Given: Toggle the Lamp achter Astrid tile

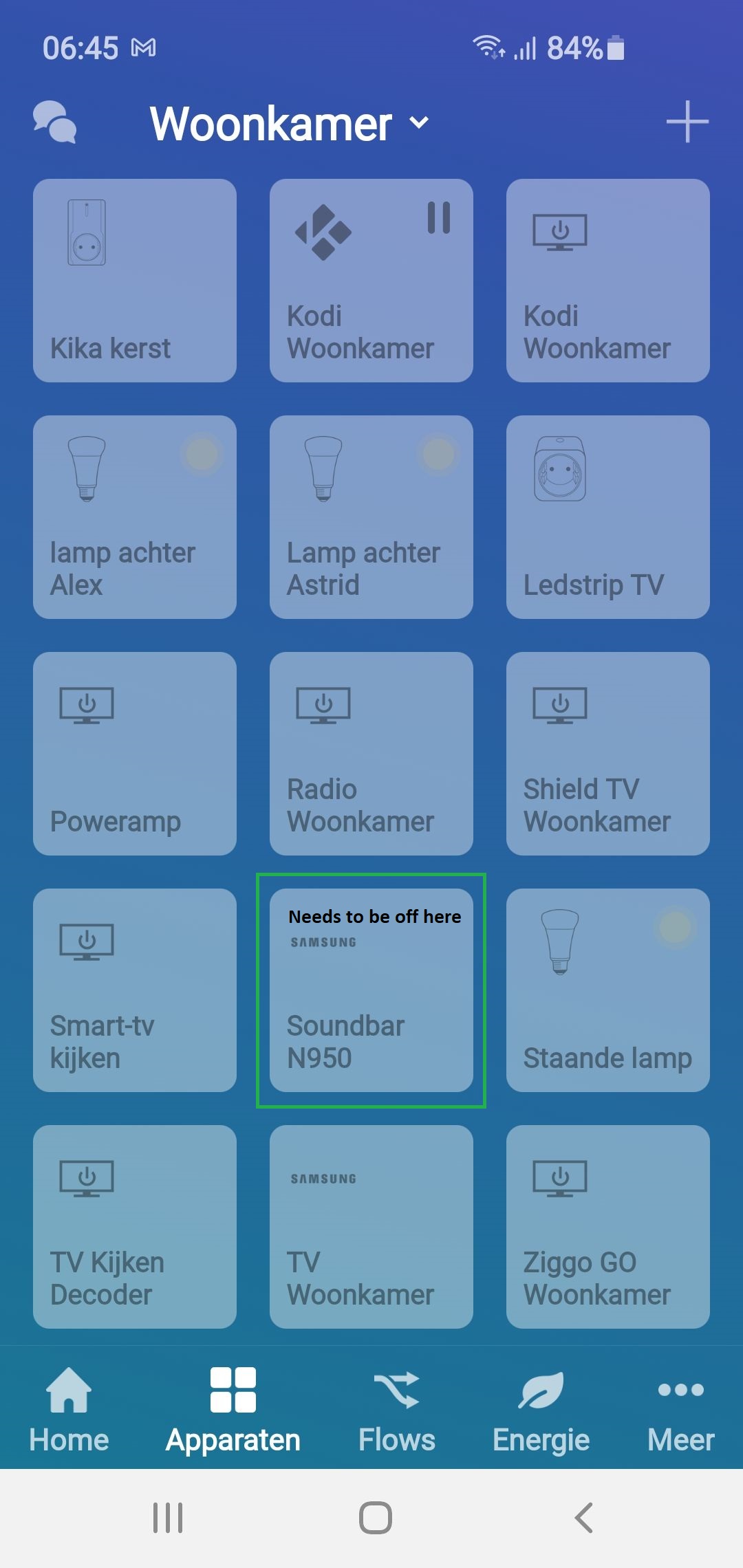Looking at the screenshot, I should click(x=371, y=517).
